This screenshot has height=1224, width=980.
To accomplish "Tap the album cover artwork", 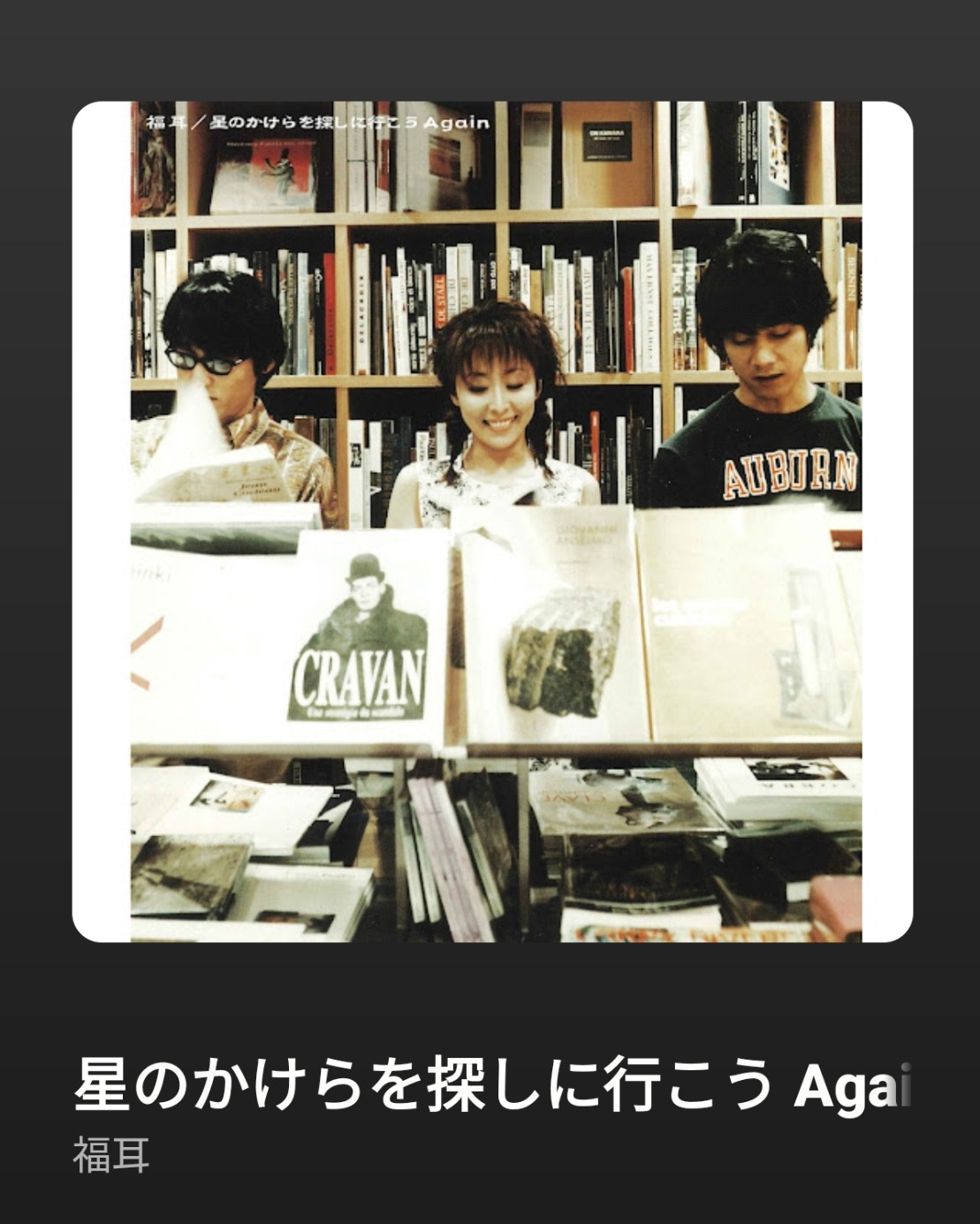I will coord(492,521).
